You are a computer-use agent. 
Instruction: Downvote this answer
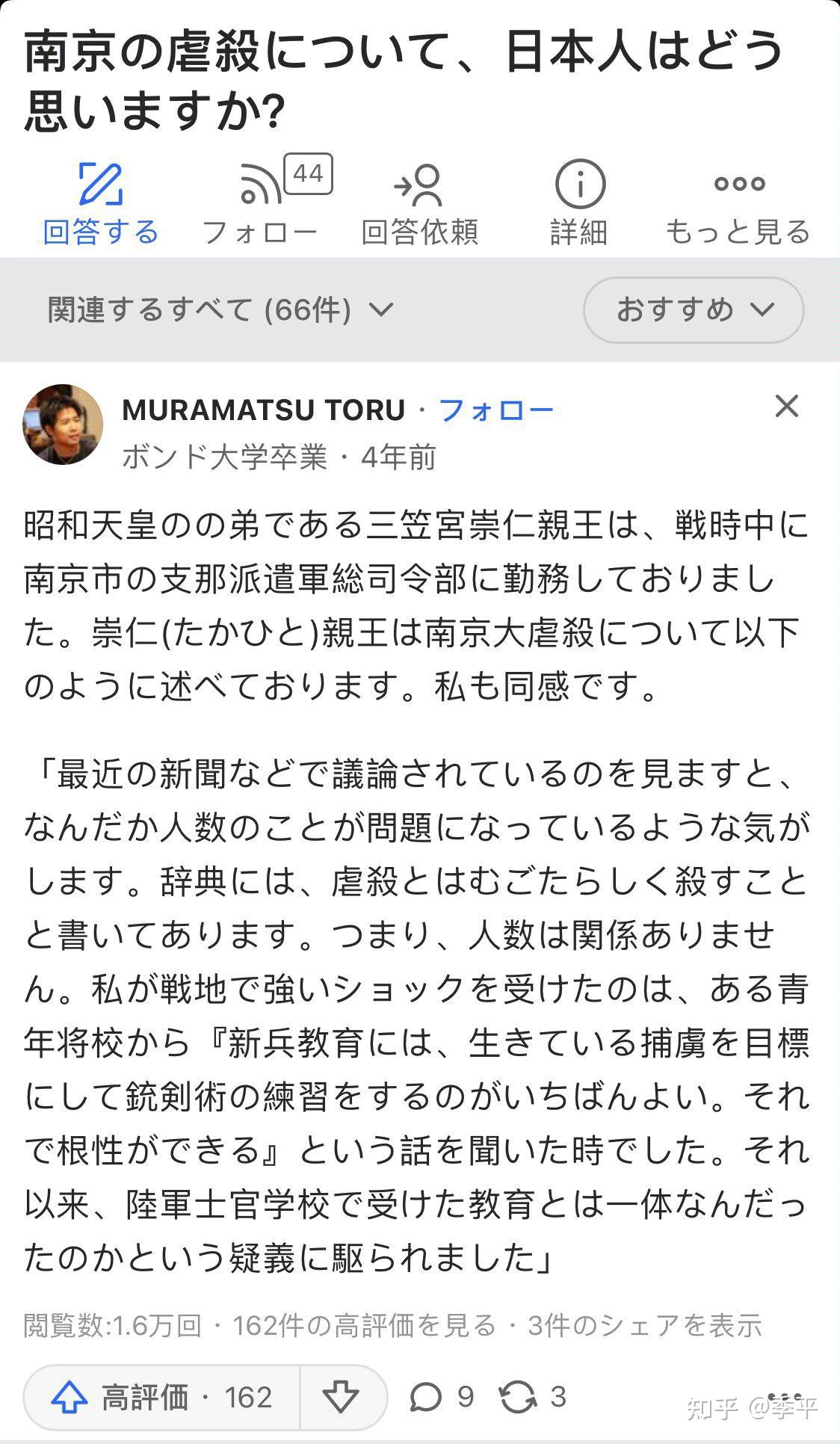pos(342,1396)
